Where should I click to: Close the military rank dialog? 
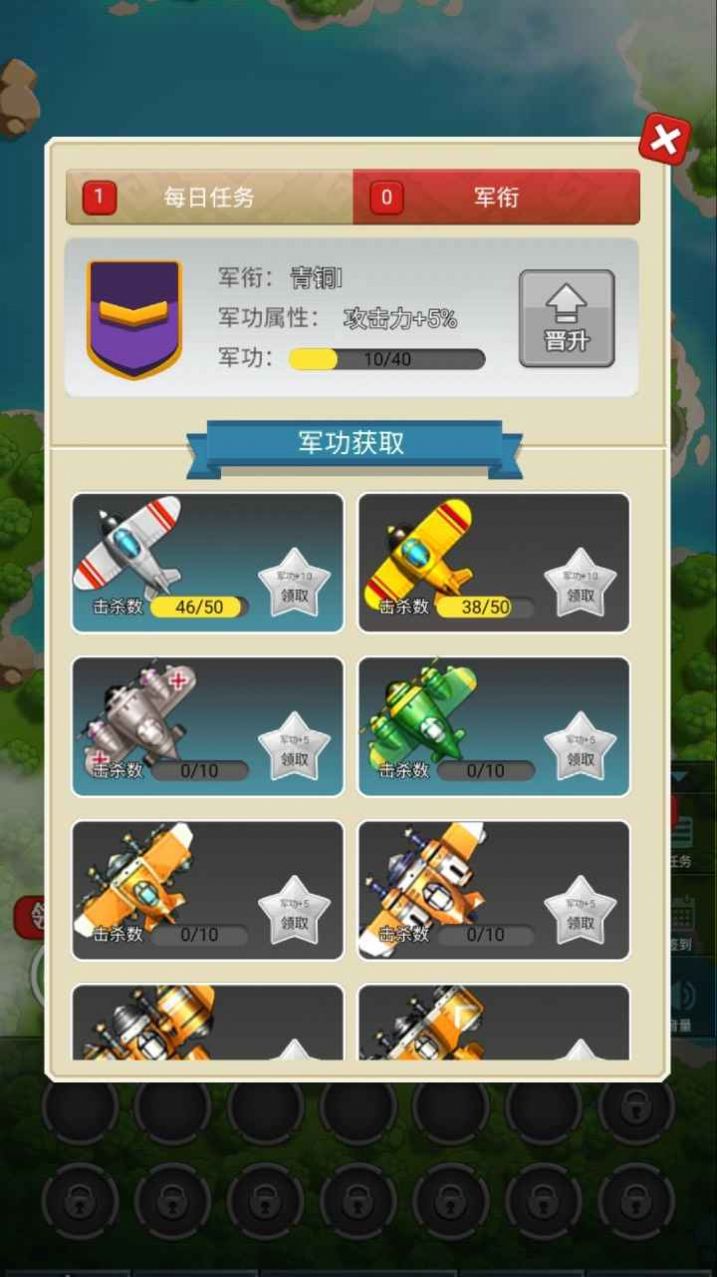click(664, 140)
